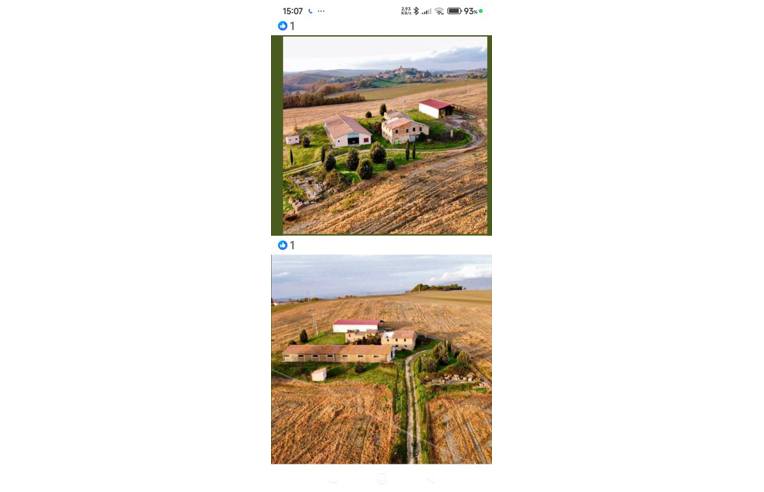The width and height of the screenshot is (764, 492).
Task: Open the green-bordered aerial farm photo
Action: coord(381,135)
